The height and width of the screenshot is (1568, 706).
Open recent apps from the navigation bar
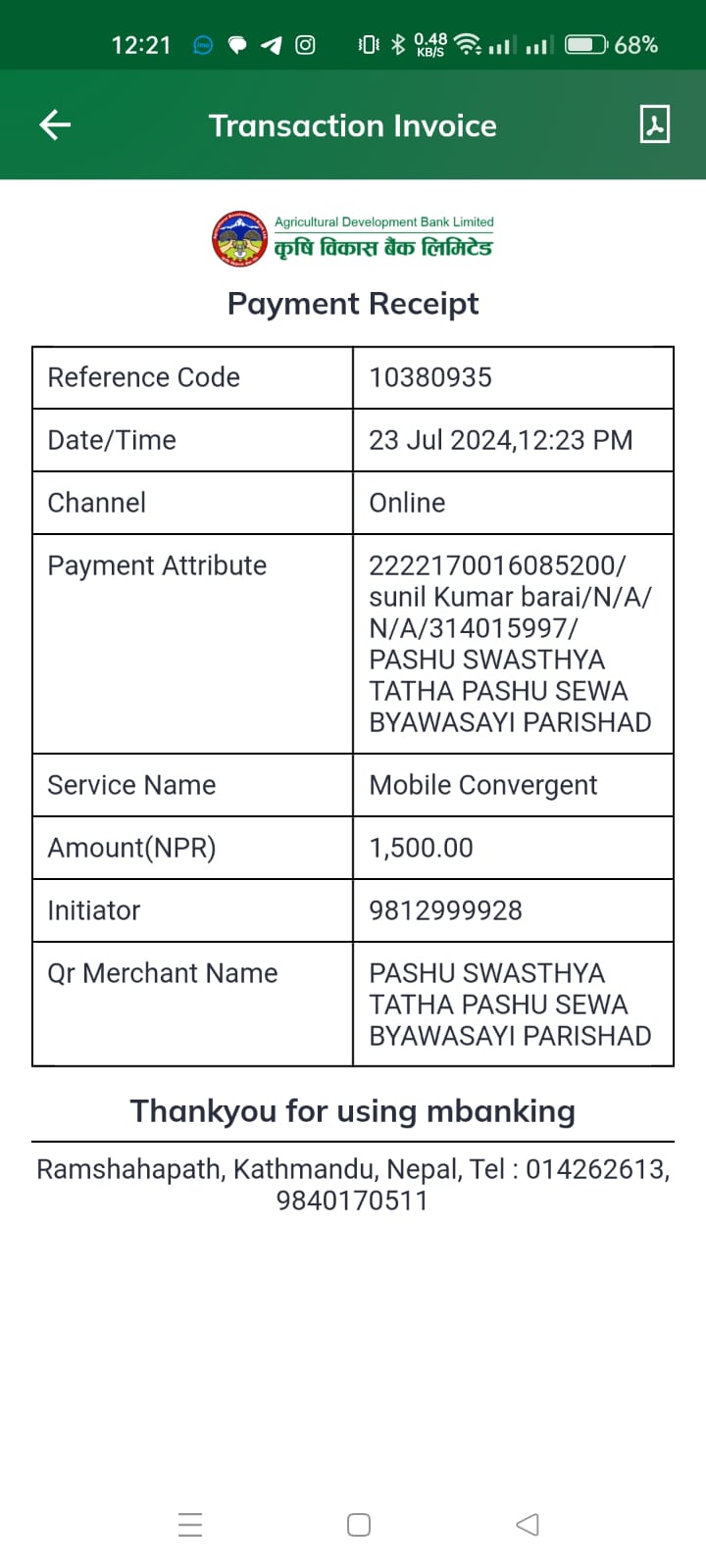pyautogui.click(x=190, y=1524)
